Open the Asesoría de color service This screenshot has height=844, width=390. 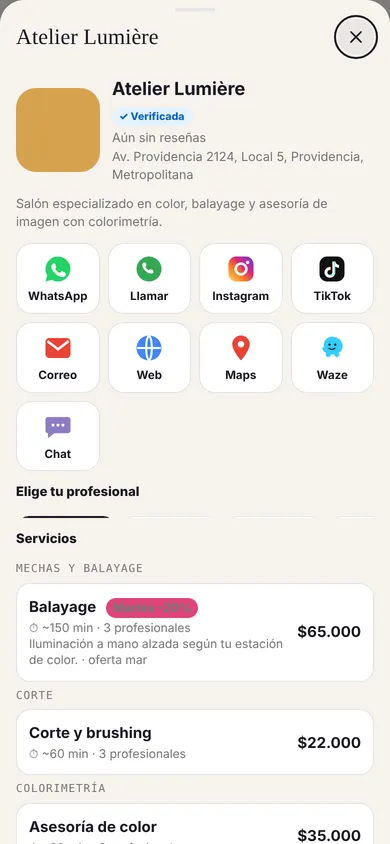pyautogui.click(x=195, y=824)
